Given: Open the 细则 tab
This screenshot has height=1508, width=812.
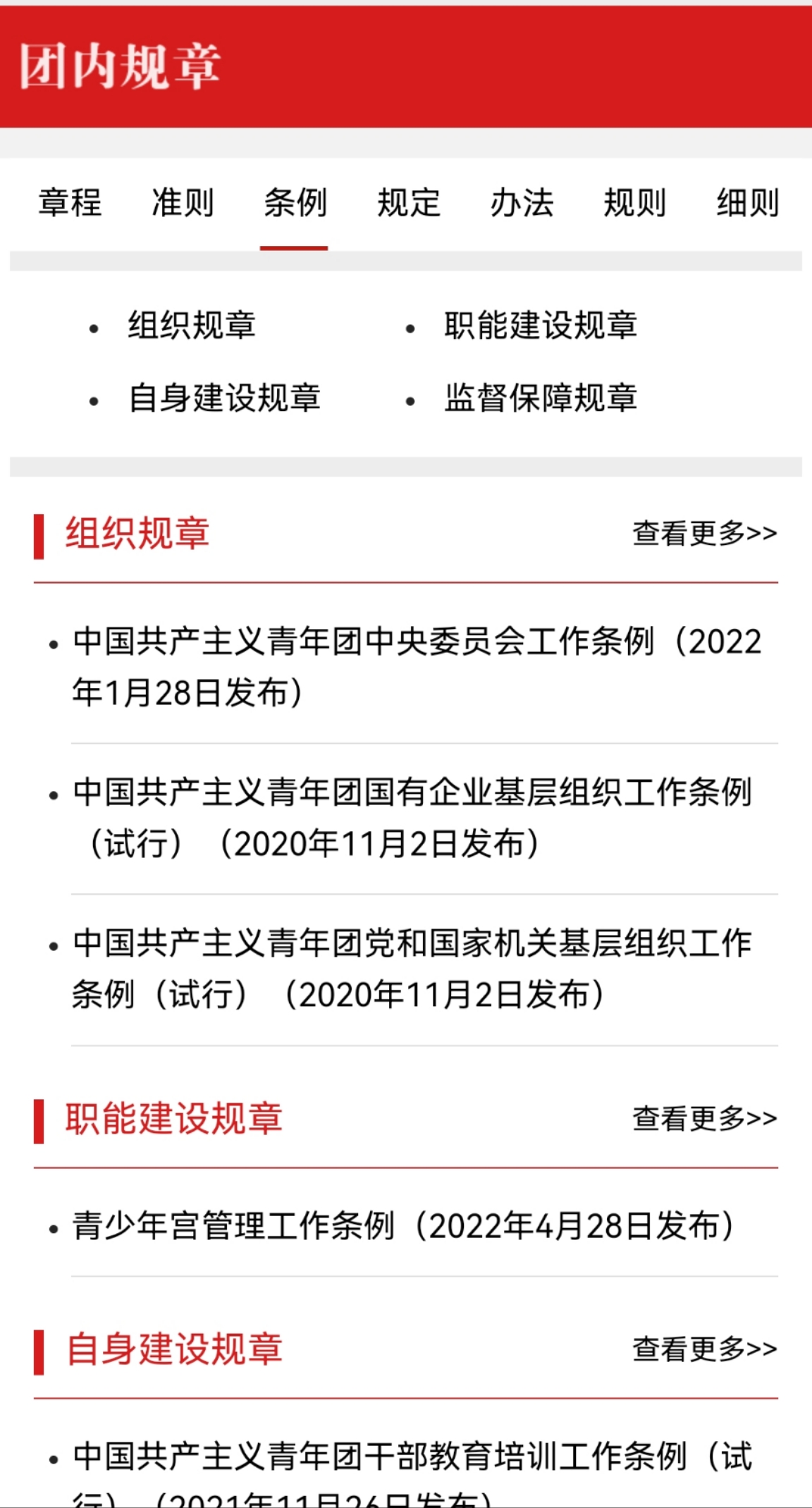Looking at the screenshot, I should pyautogui.click(x=748, y=203).
